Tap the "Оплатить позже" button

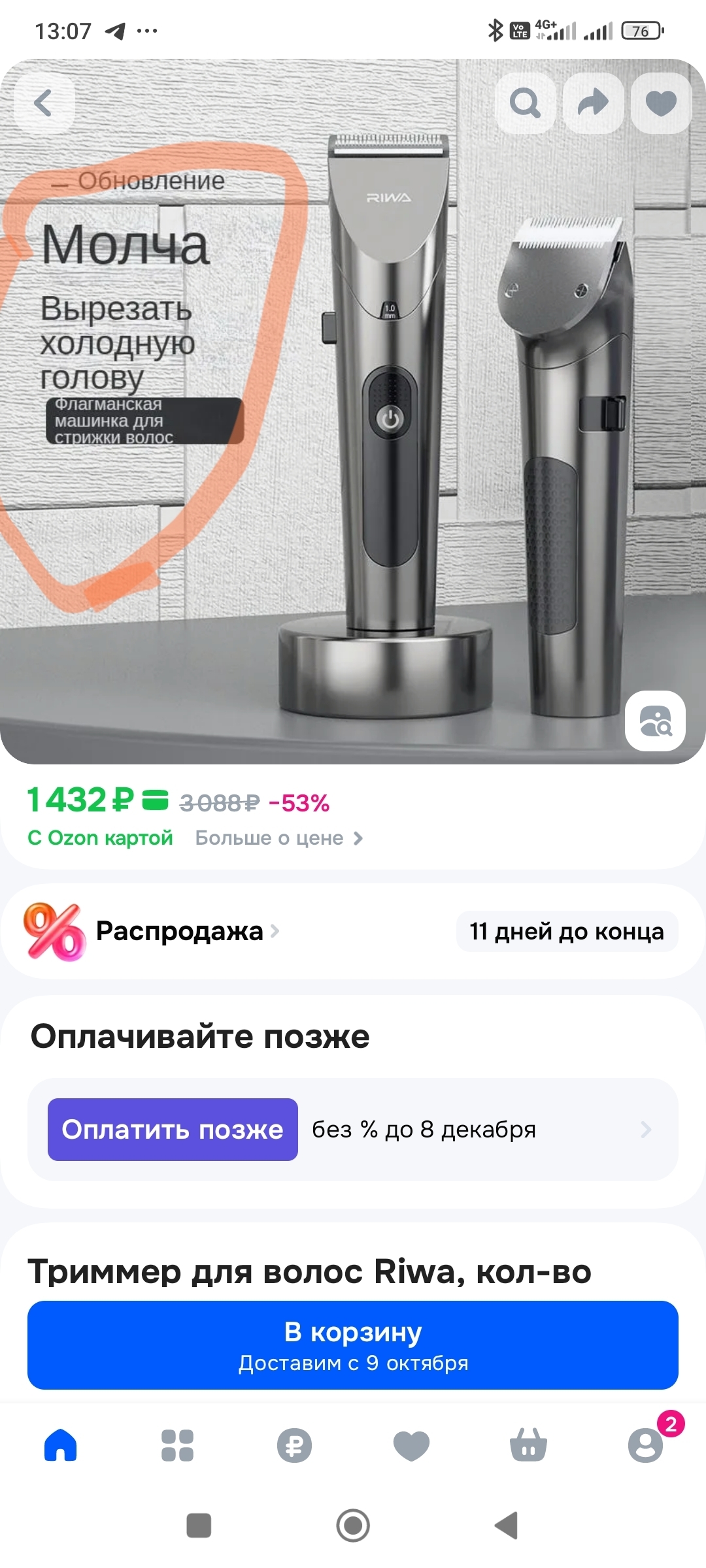click(173, 1130)
